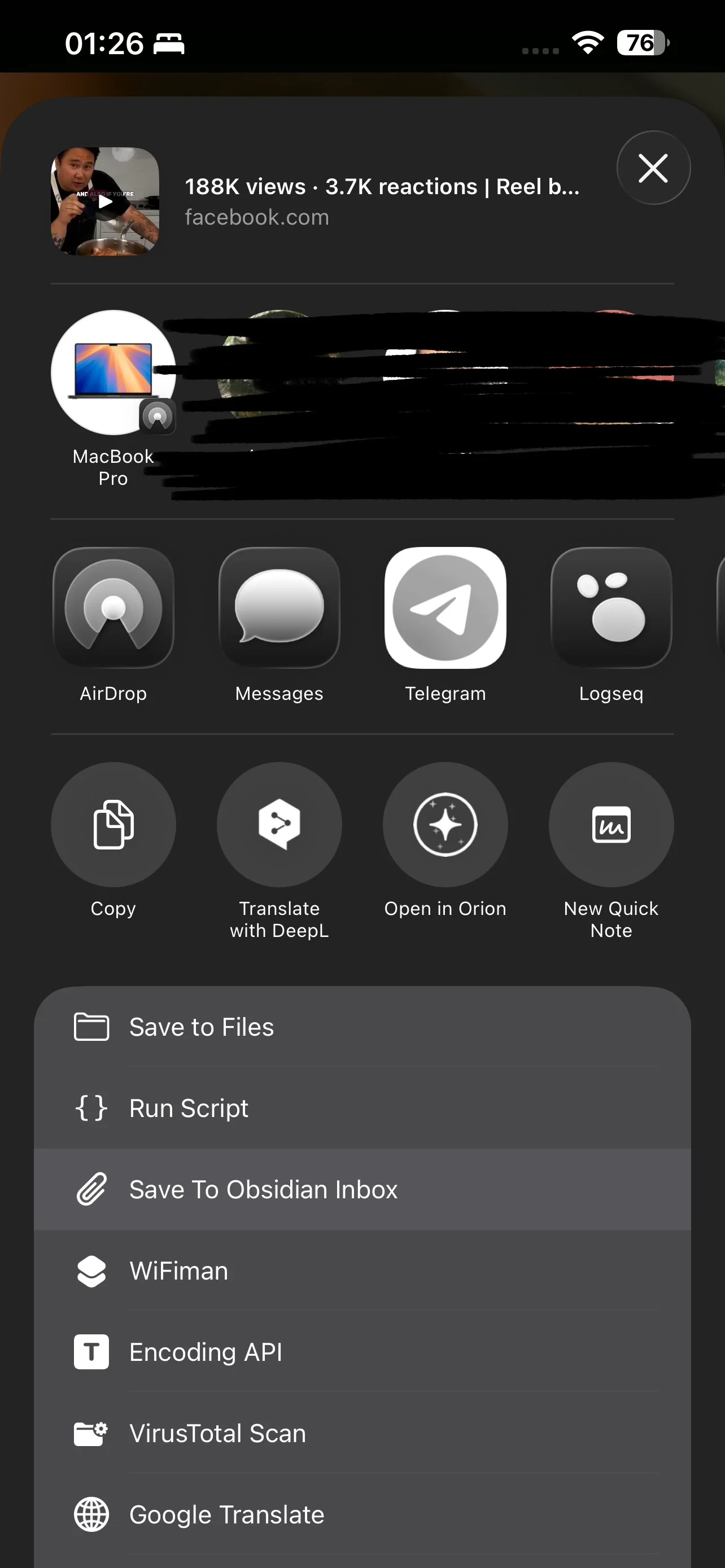The height and width of the screenshot is (1568, 725).
Task: Choose Google Translate
Action: pos(362,1514)
